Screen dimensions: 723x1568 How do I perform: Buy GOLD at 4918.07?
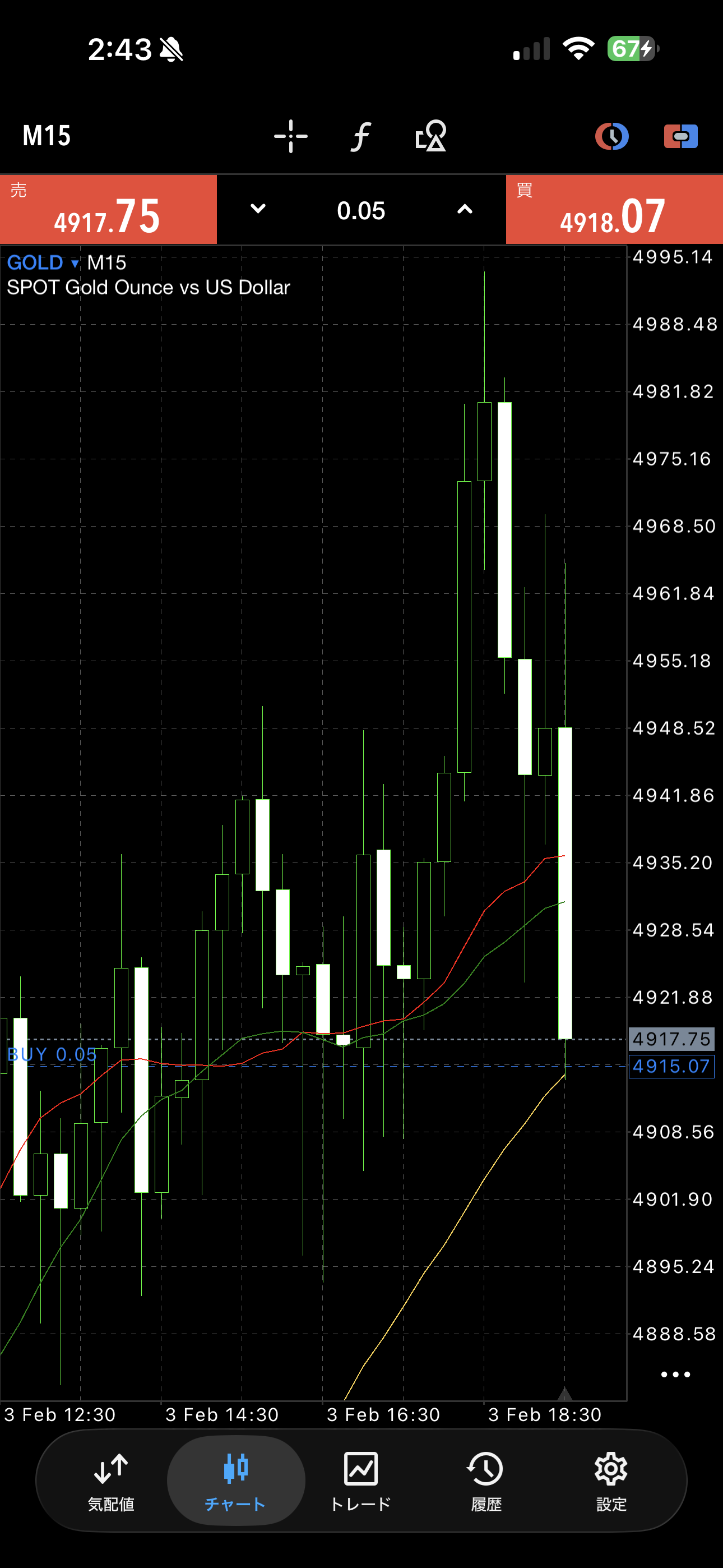pos(614,210)
